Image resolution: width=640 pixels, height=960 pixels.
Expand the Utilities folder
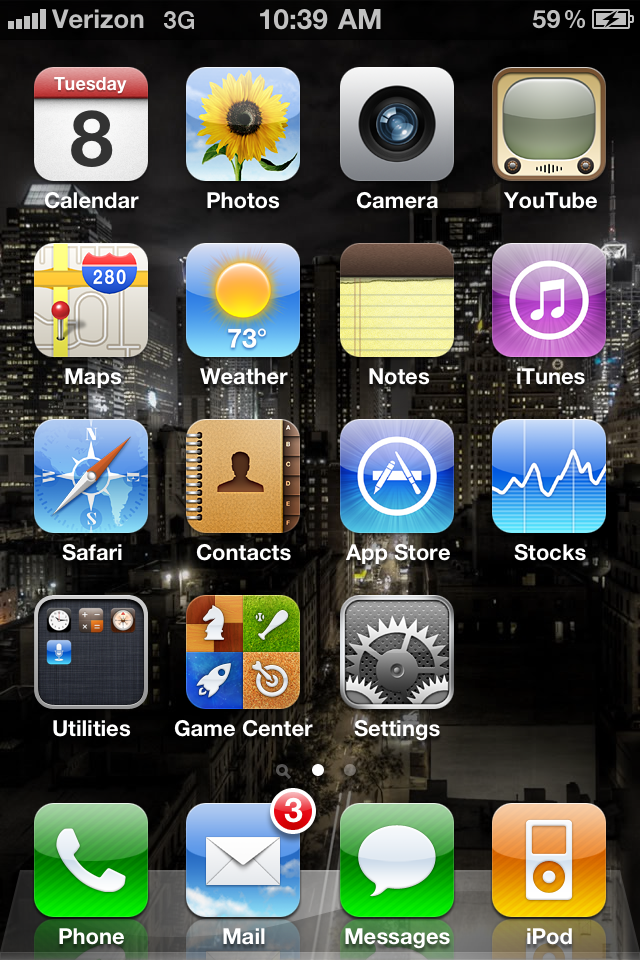[91, 652]
